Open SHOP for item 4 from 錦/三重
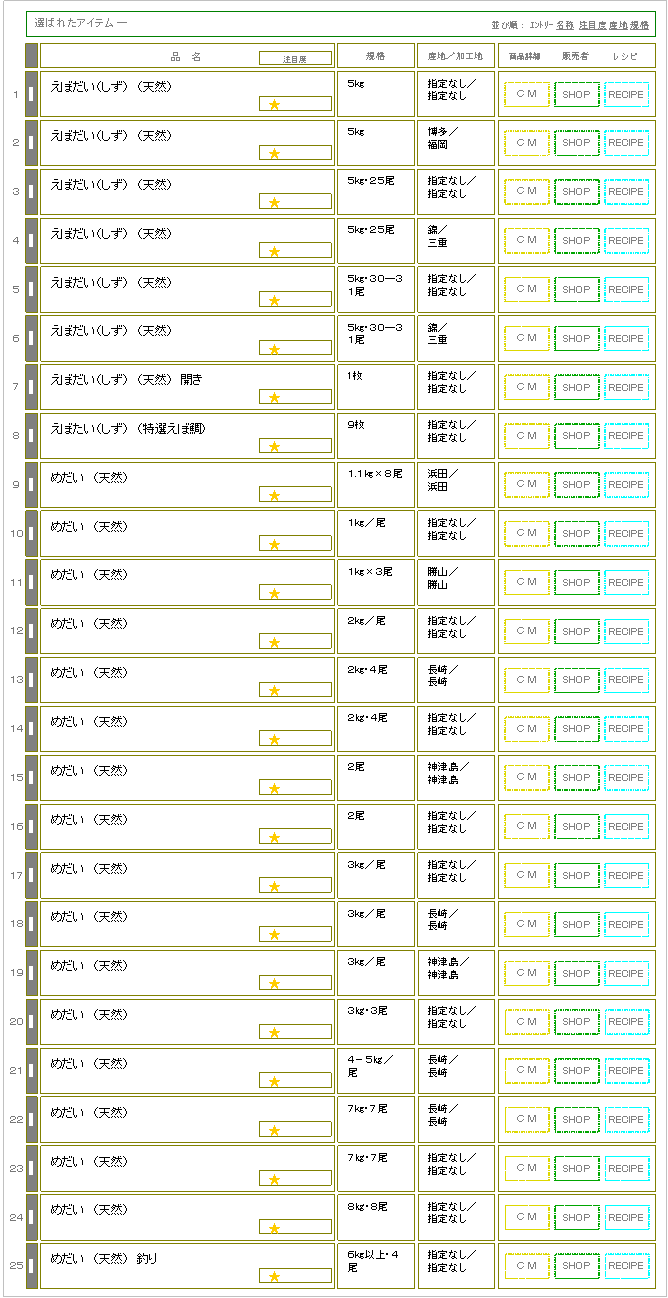Viewport: 668px width, 1298px height. (x=576, y=240)
